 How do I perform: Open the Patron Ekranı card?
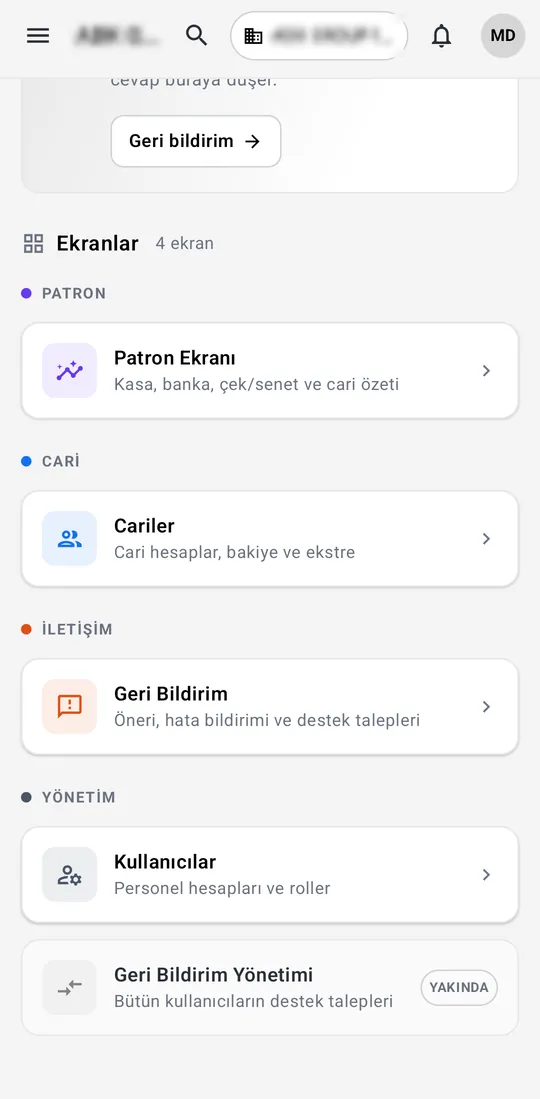click(270, 371)
